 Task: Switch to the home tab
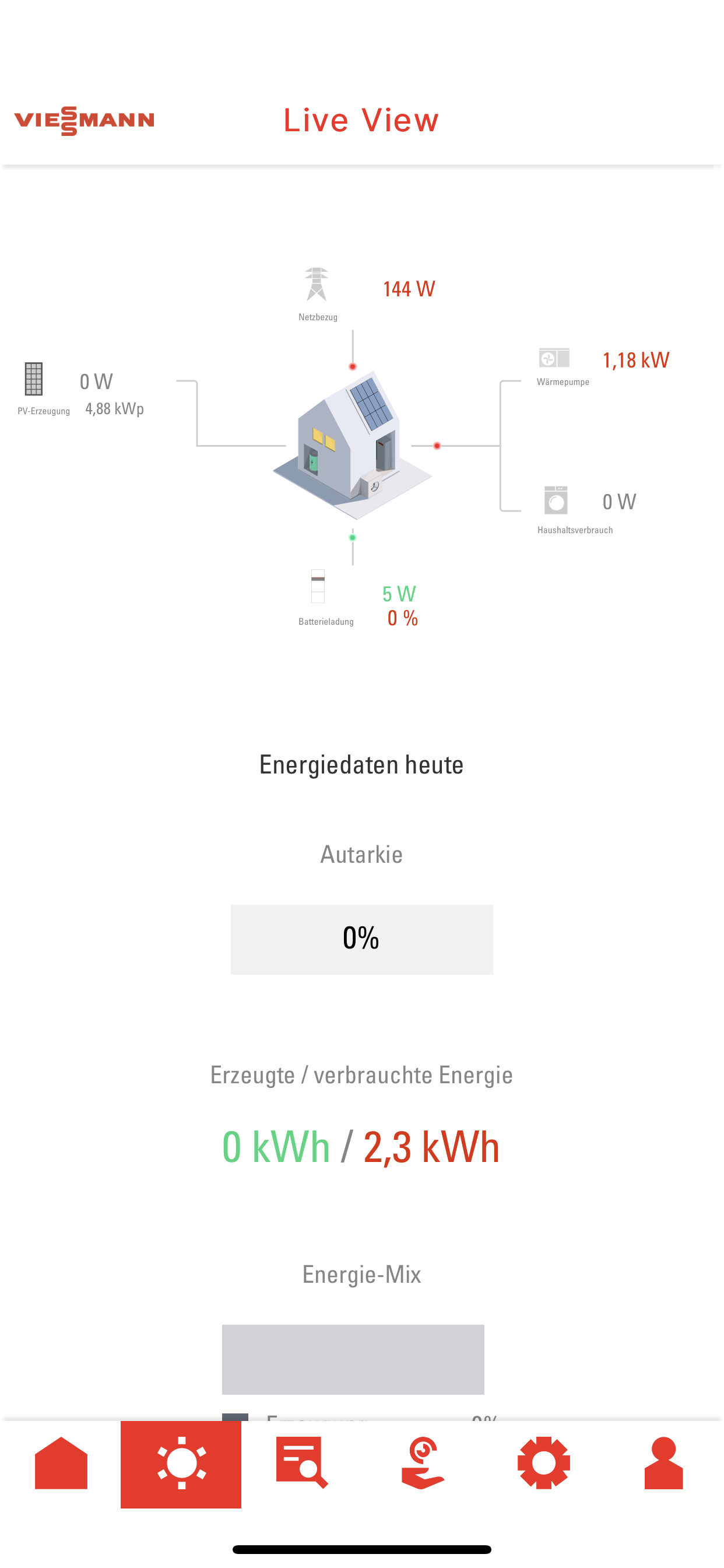pyautogui.click(x=61, y=1464)
